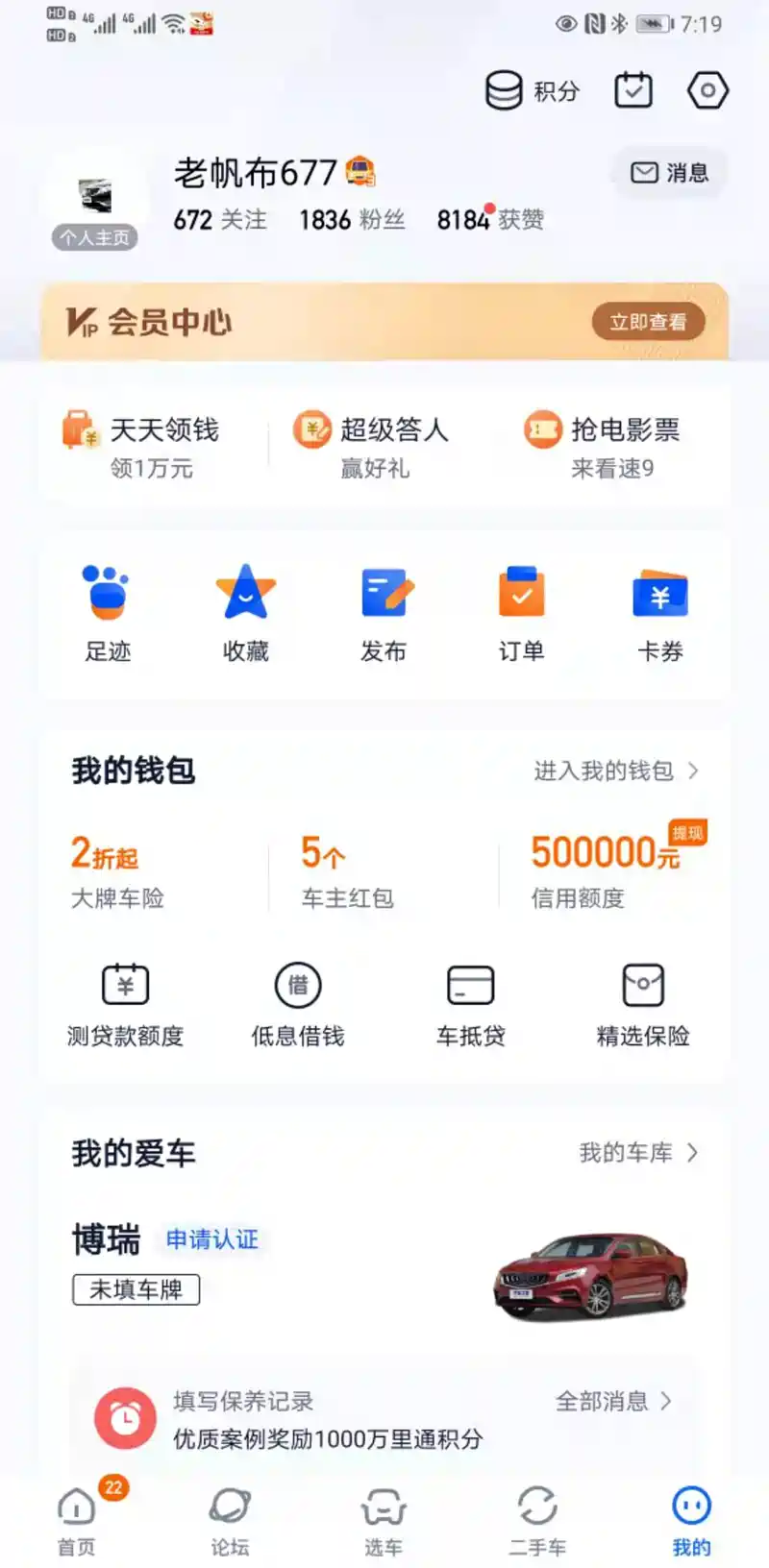Enter 进入我的钱包 wallet link

coord(615,771)
